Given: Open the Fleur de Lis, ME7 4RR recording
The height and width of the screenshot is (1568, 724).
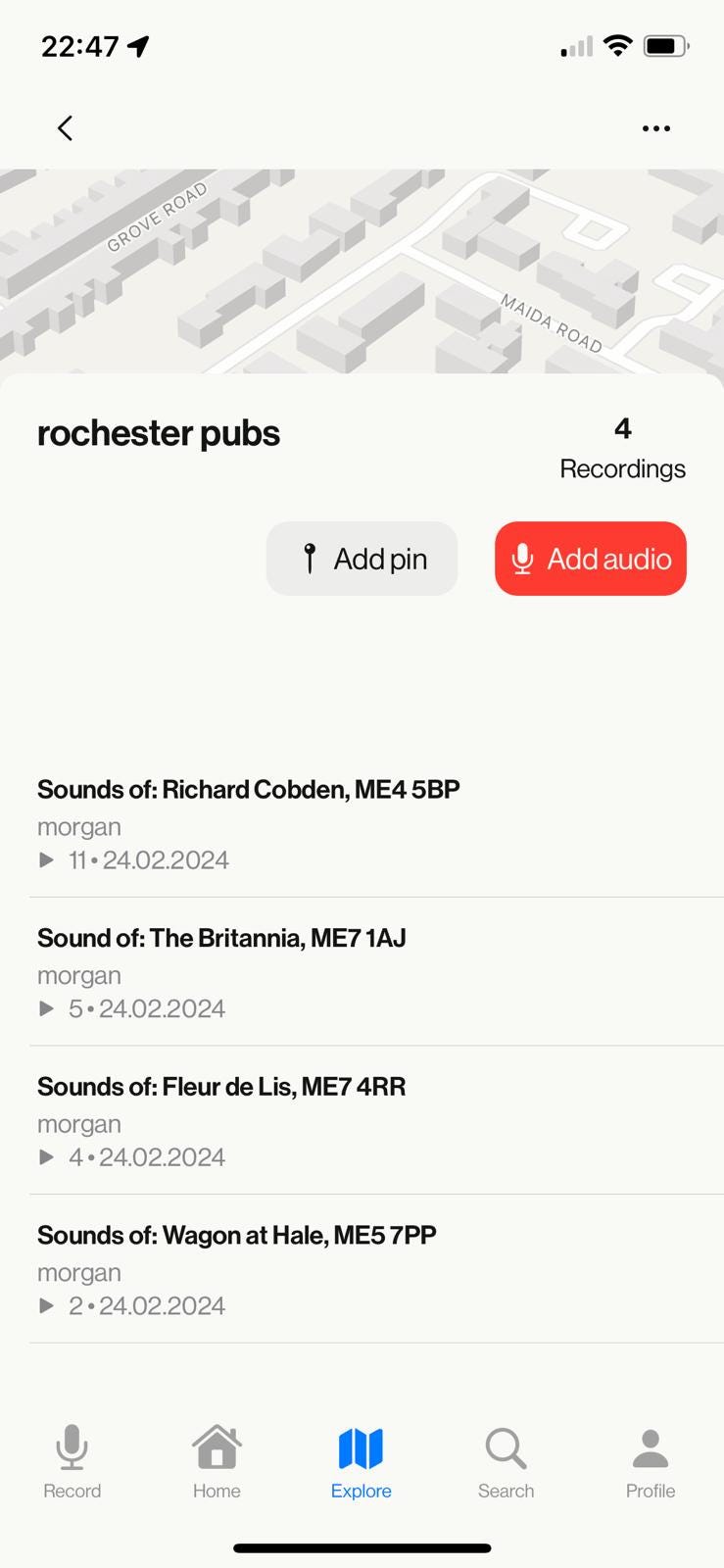Looking at the screenshot, I should click(x=362, y=1121).
